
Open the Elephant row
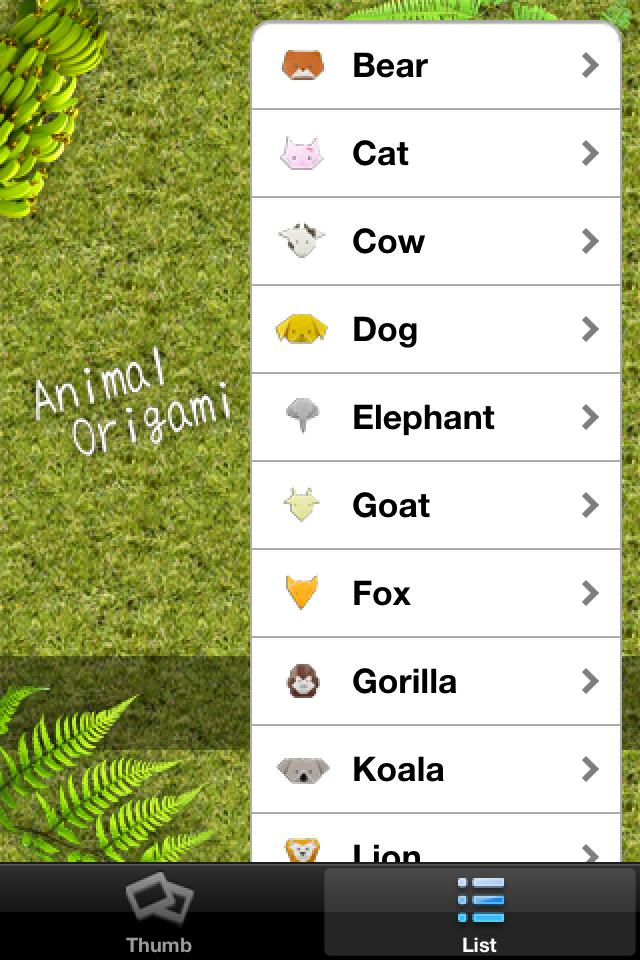(435, 418)
